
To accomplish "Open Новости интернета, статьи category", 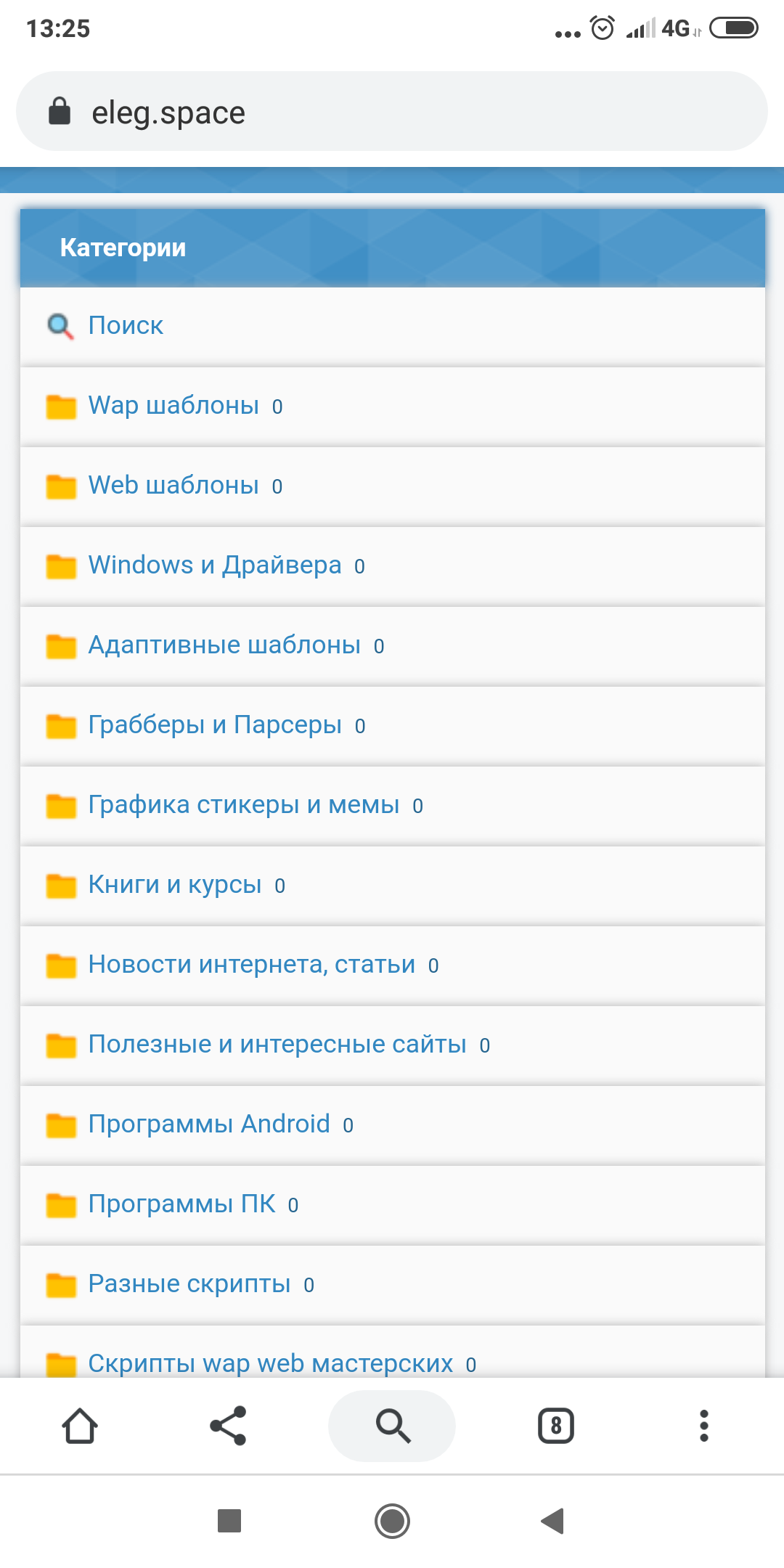I will click(252, 965).
